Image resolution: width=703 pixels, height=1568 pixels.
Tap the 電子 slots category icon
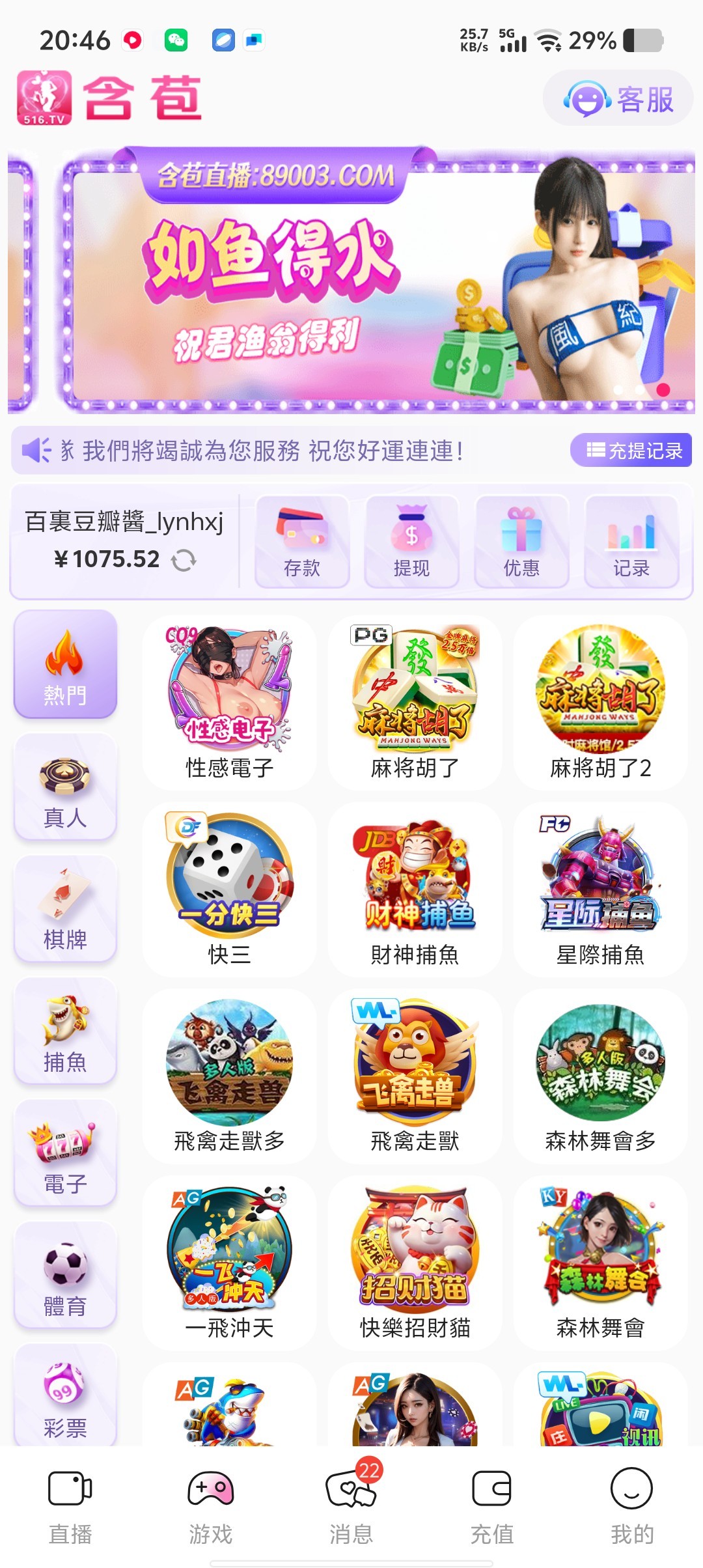[65, 1151]
